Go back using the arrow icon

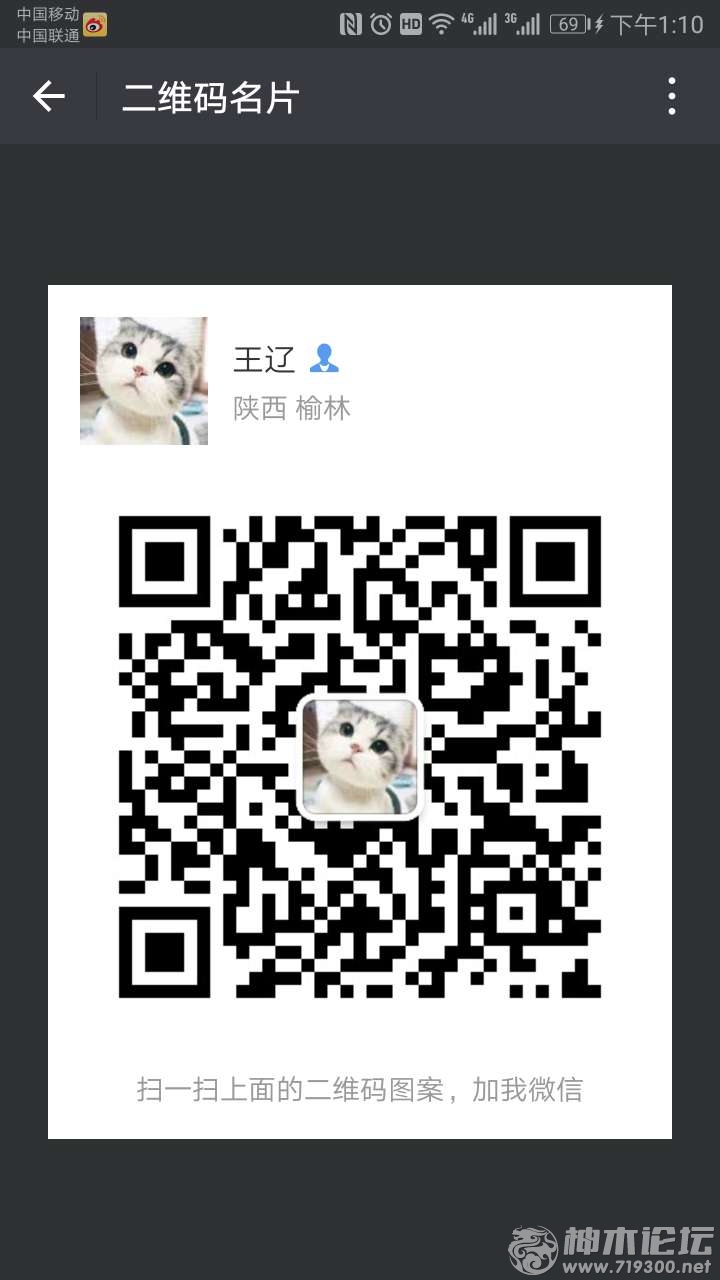point(48,96)
